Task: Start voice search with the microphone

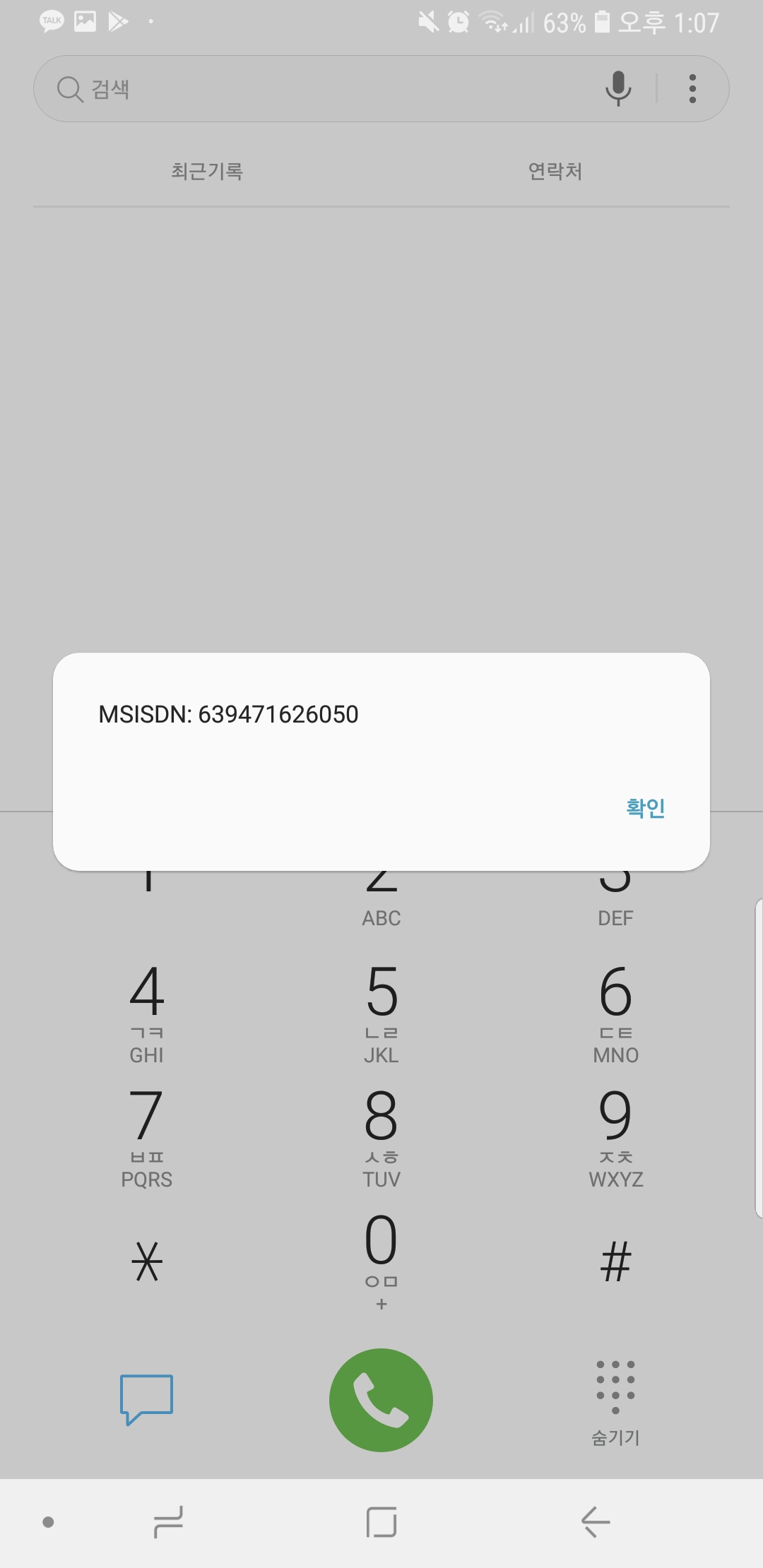Action: pos(618,89)
